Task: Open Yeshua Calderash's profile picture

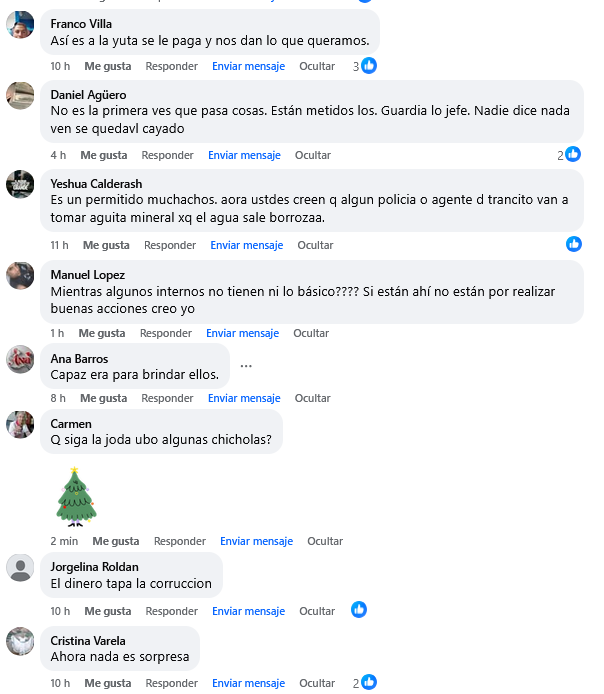Action: (x=20, y=185)
